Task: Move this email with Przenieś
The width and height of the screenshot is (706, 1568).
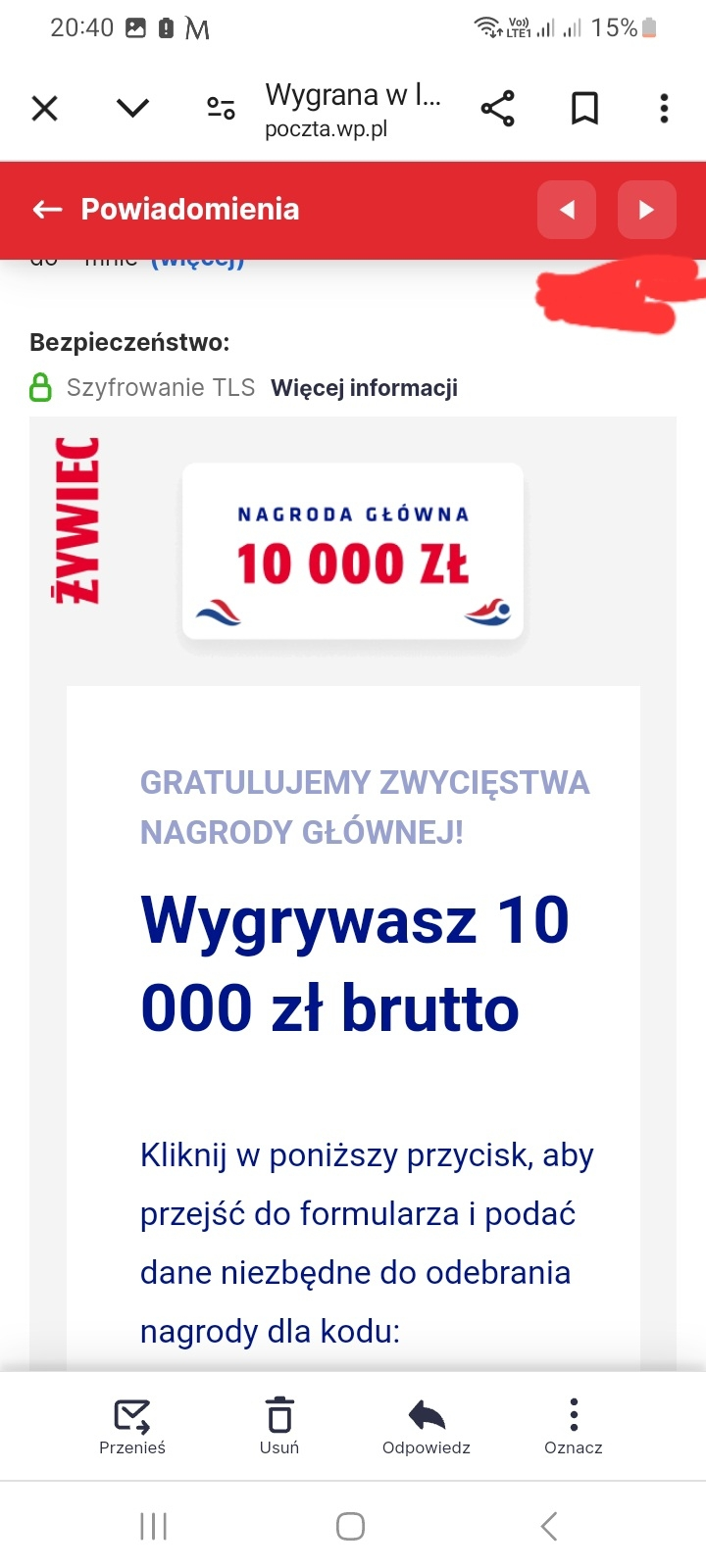Action: 132,1425
